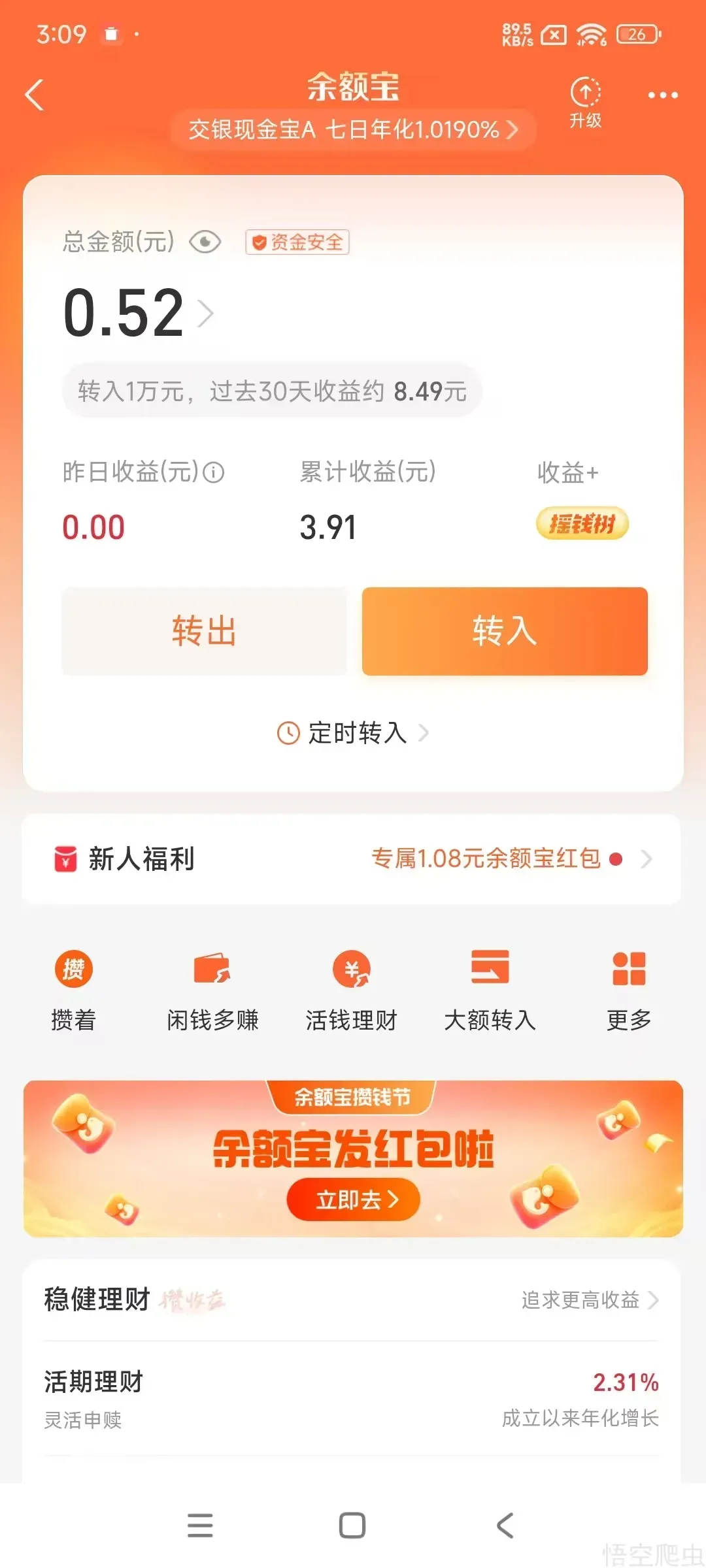Tap the 转出 button
Viewport: 706px width, 1568px height.
pos(204,631)
